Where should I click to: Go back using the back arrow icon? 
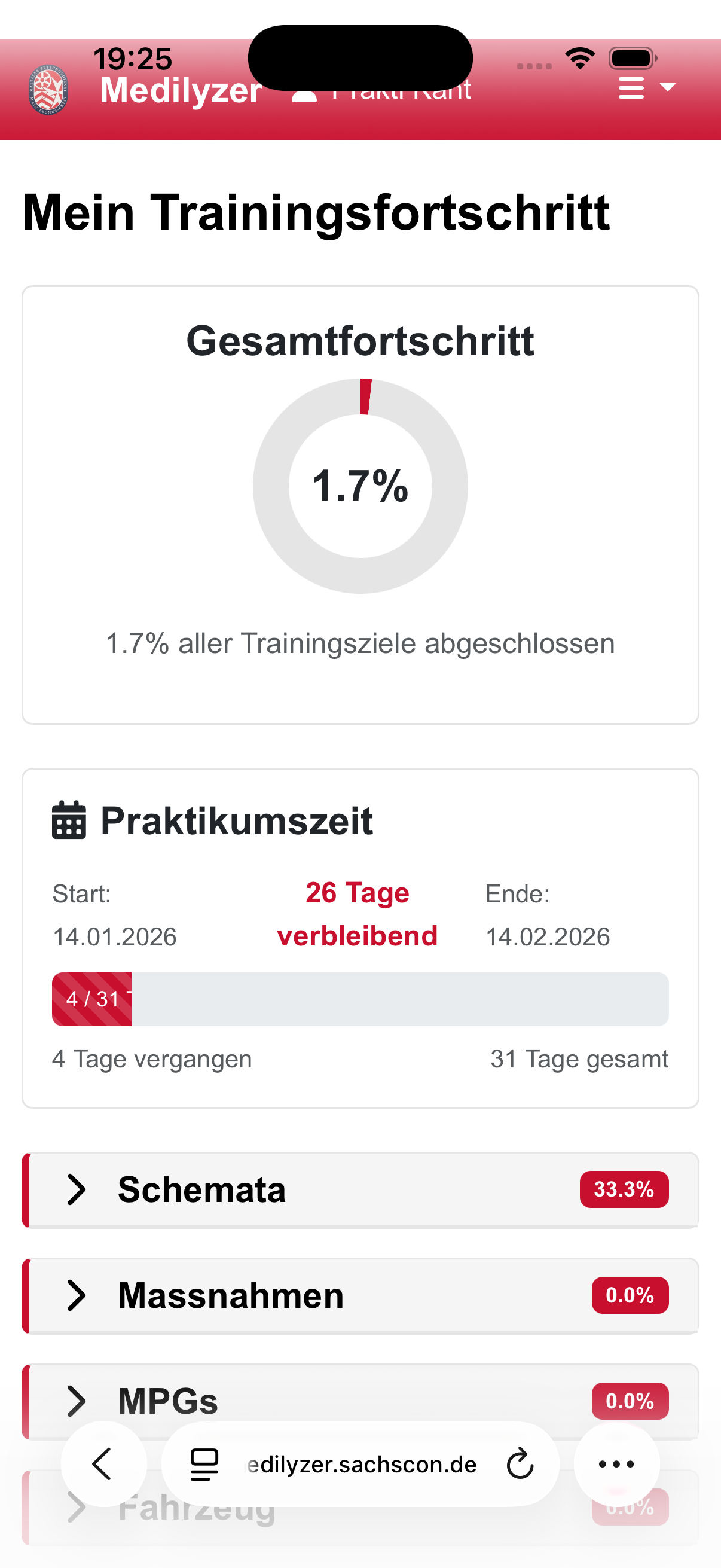pyautogui.click(x=102, y=1465)
